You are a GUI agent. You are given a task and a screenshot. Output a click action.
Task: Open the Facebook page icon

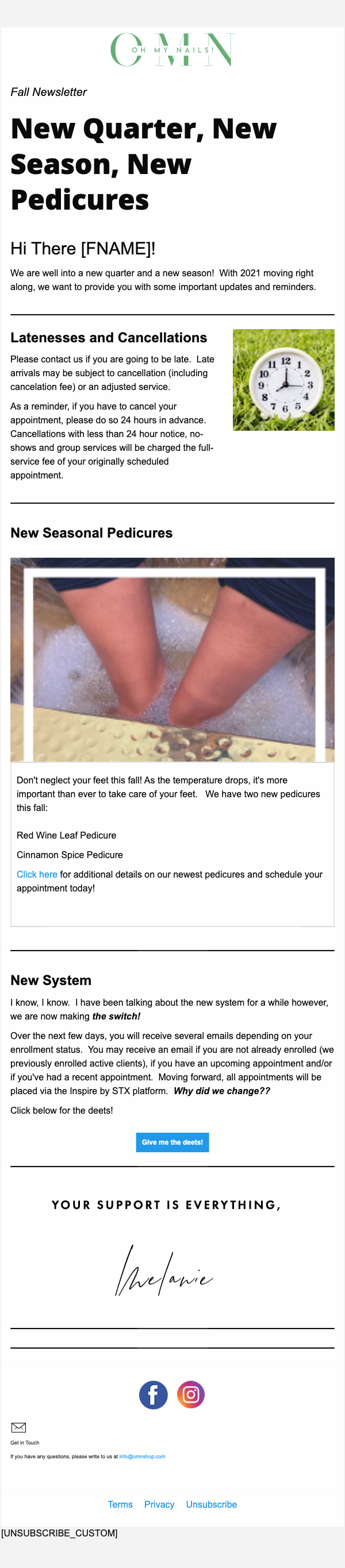click(154, 1395)
